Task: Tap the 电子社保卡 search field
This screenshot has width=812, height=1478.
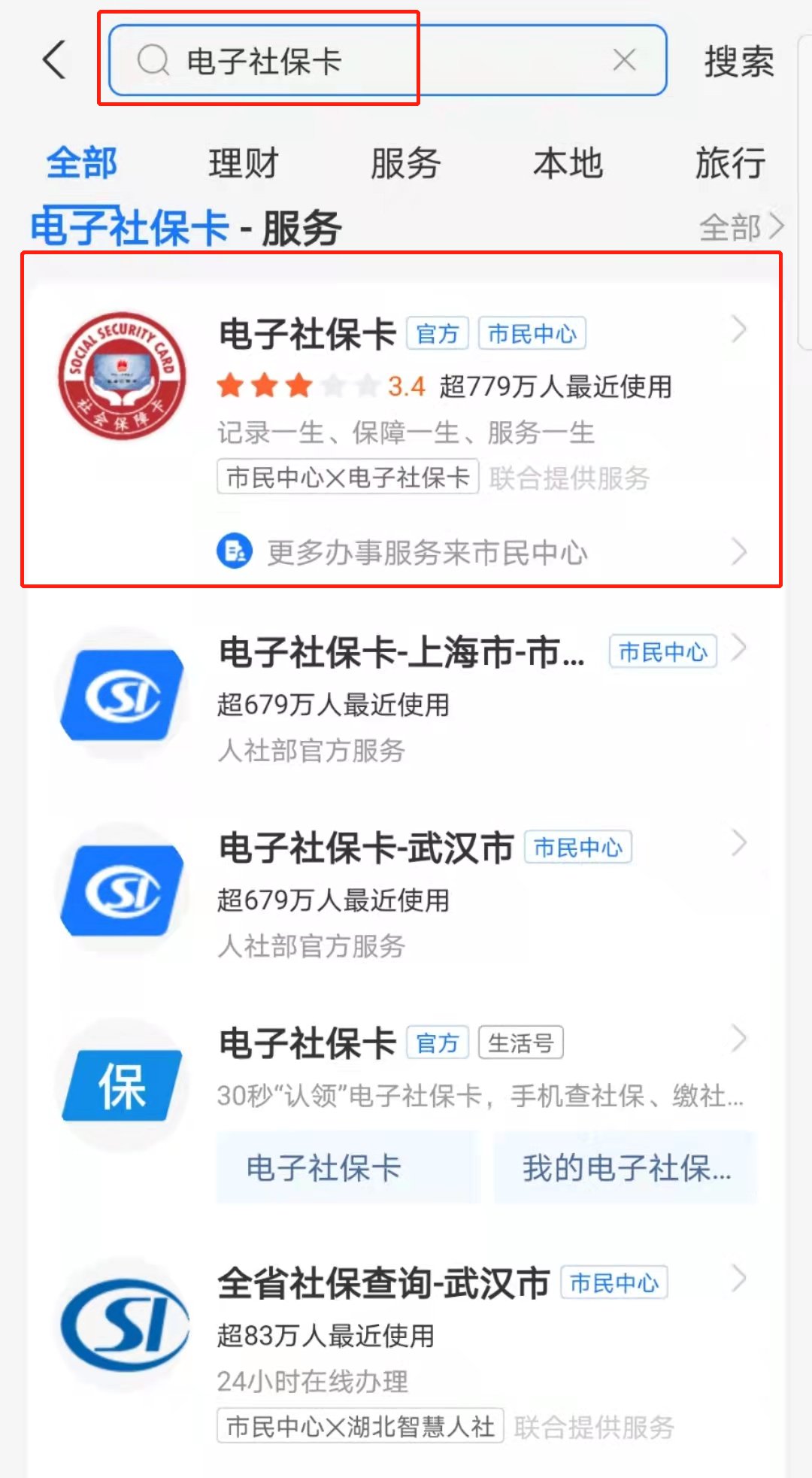Action: (361, 61)
